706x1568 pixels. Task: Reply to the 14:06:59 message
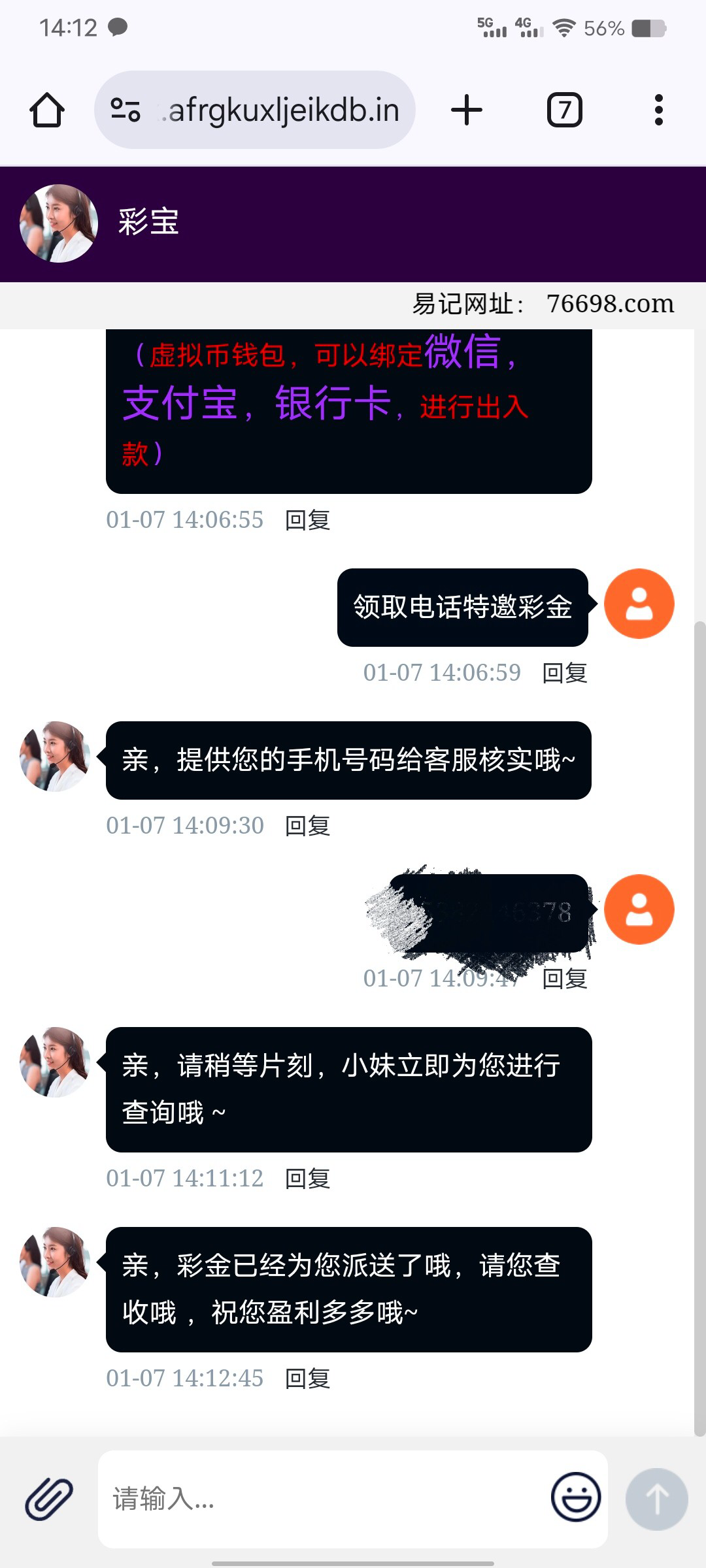(565, 672)
